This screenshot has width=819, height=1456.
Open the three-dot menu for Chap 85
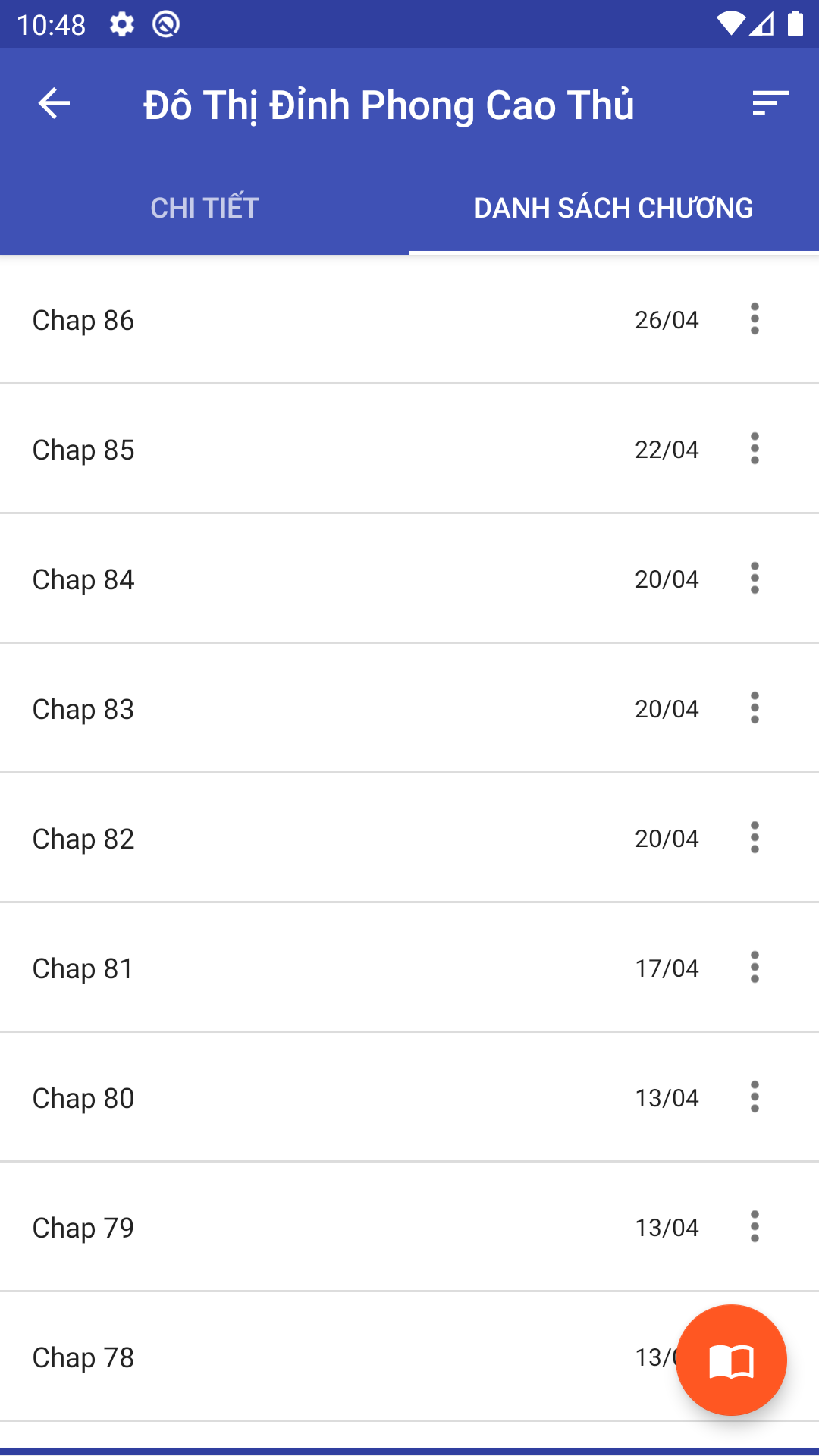(x=755, y=449)
